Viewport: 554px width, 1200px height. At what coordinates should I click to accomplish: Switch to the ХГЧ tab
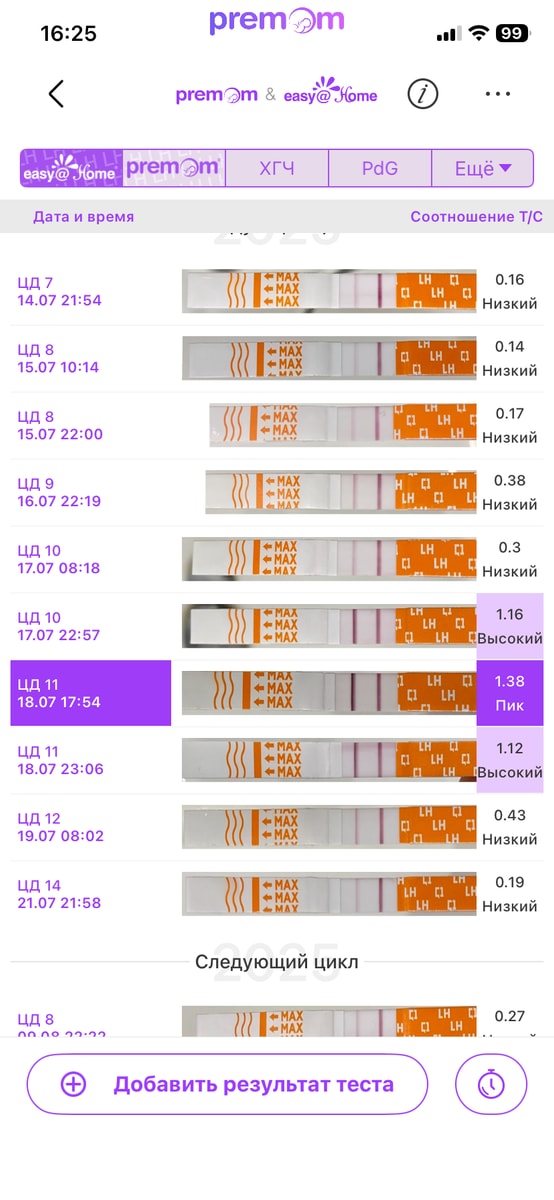pyautogui.click(x=277, y=168)
